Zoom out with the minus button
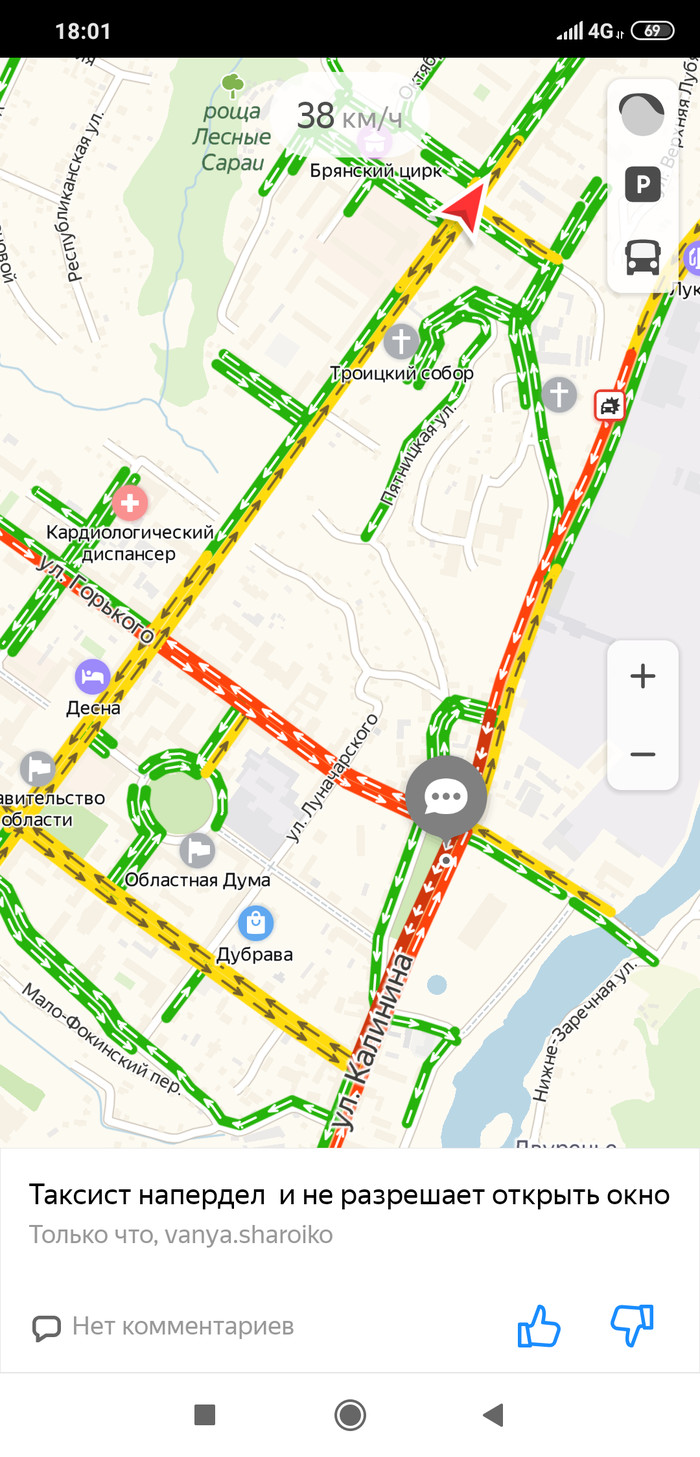 (x=642, y=754)
